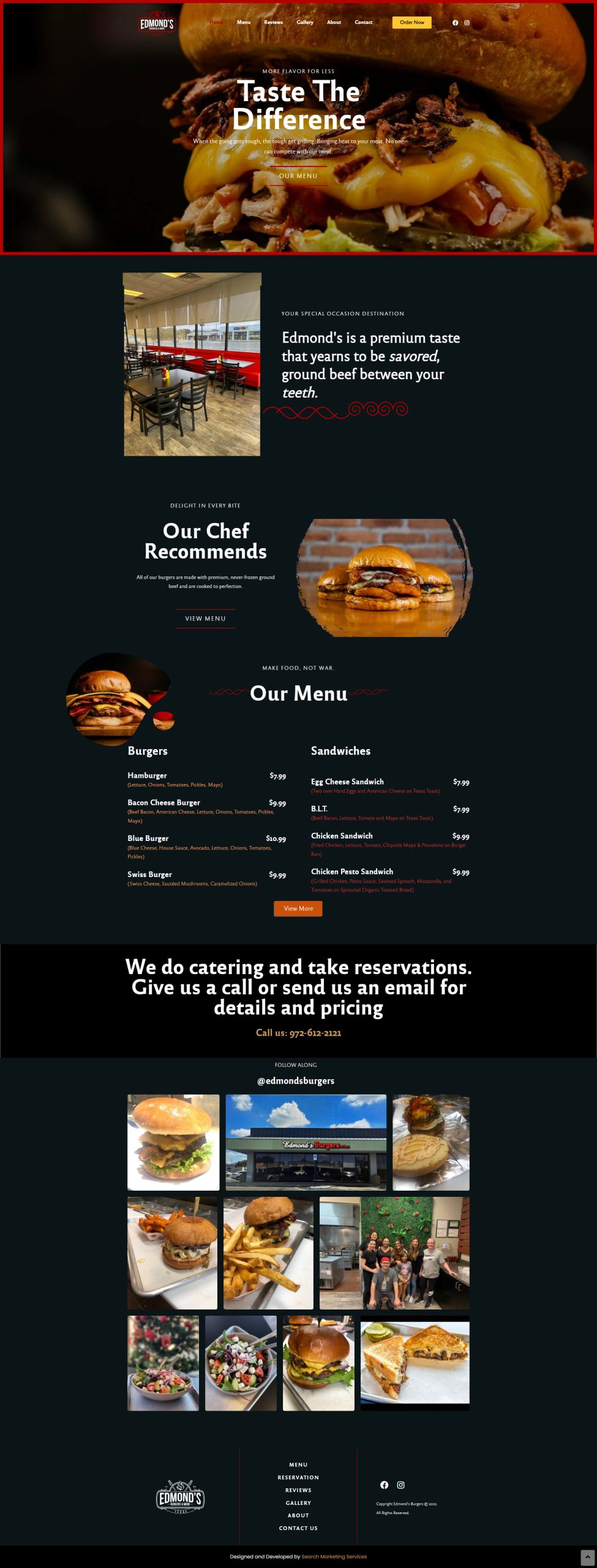Open Gallery from the header navigation
Screen dimensions: 597x1568
click(305, 22)
